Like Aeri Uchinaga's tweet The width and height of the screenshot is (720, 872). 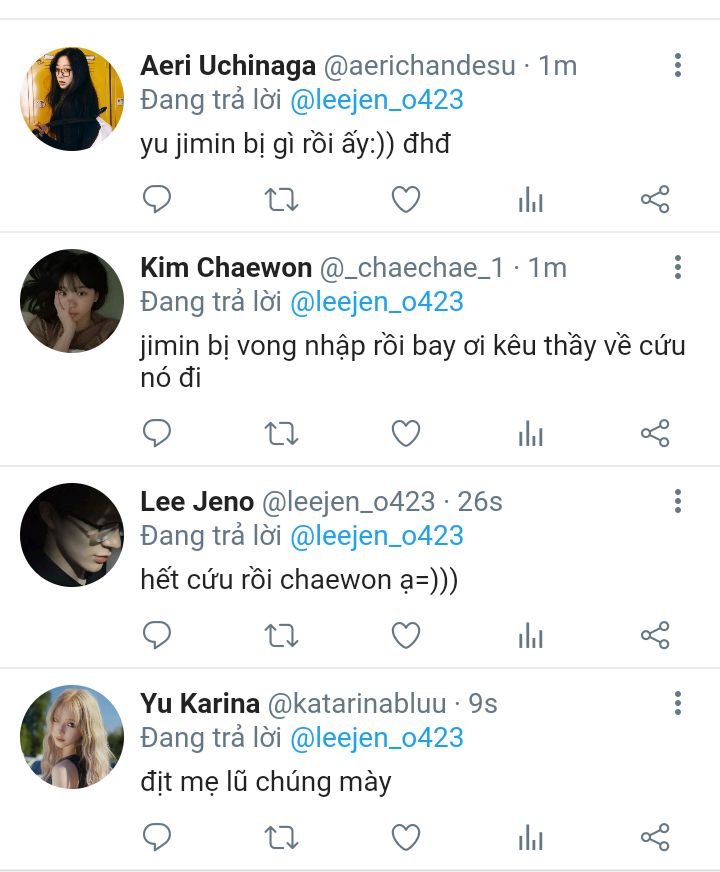405,200
